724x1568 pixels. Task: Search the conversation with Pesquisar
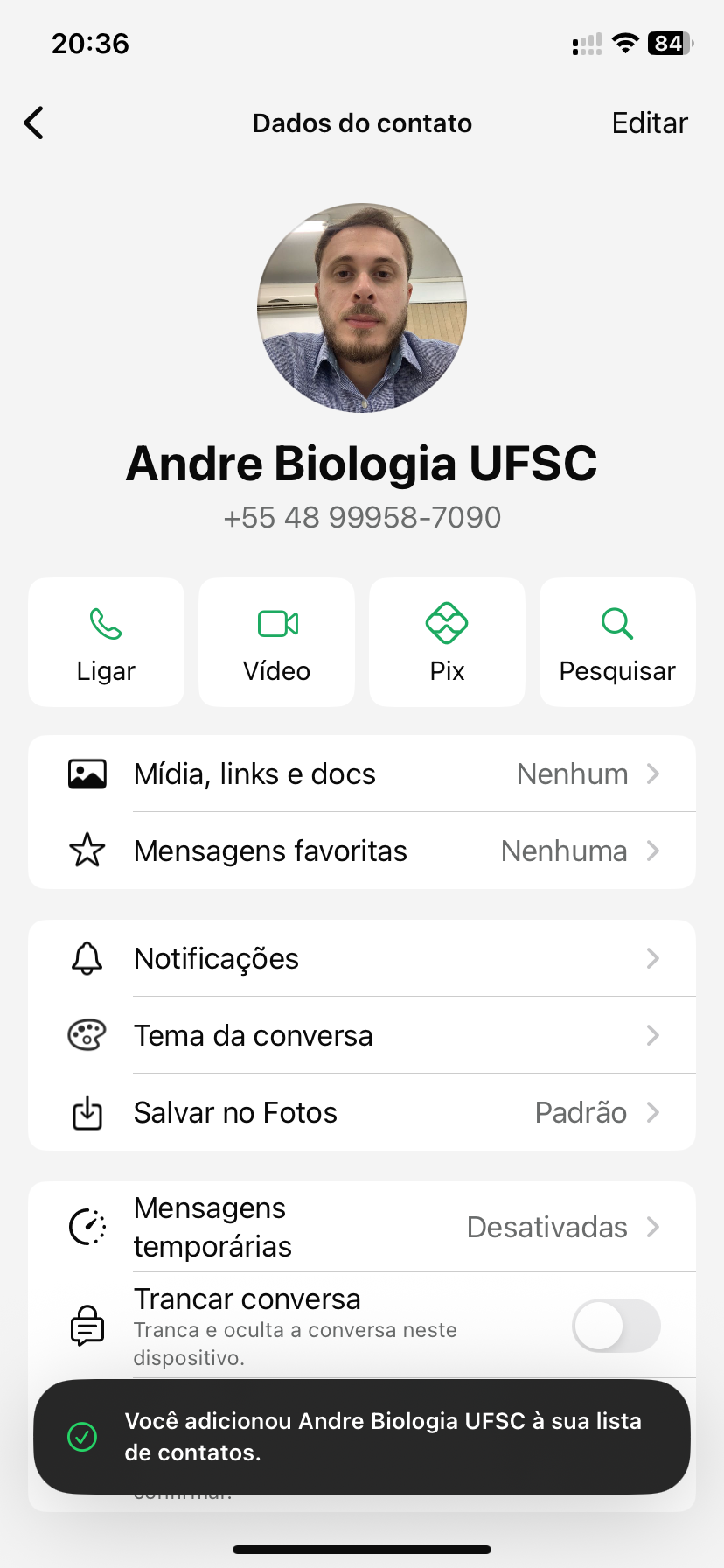(617, 642)
